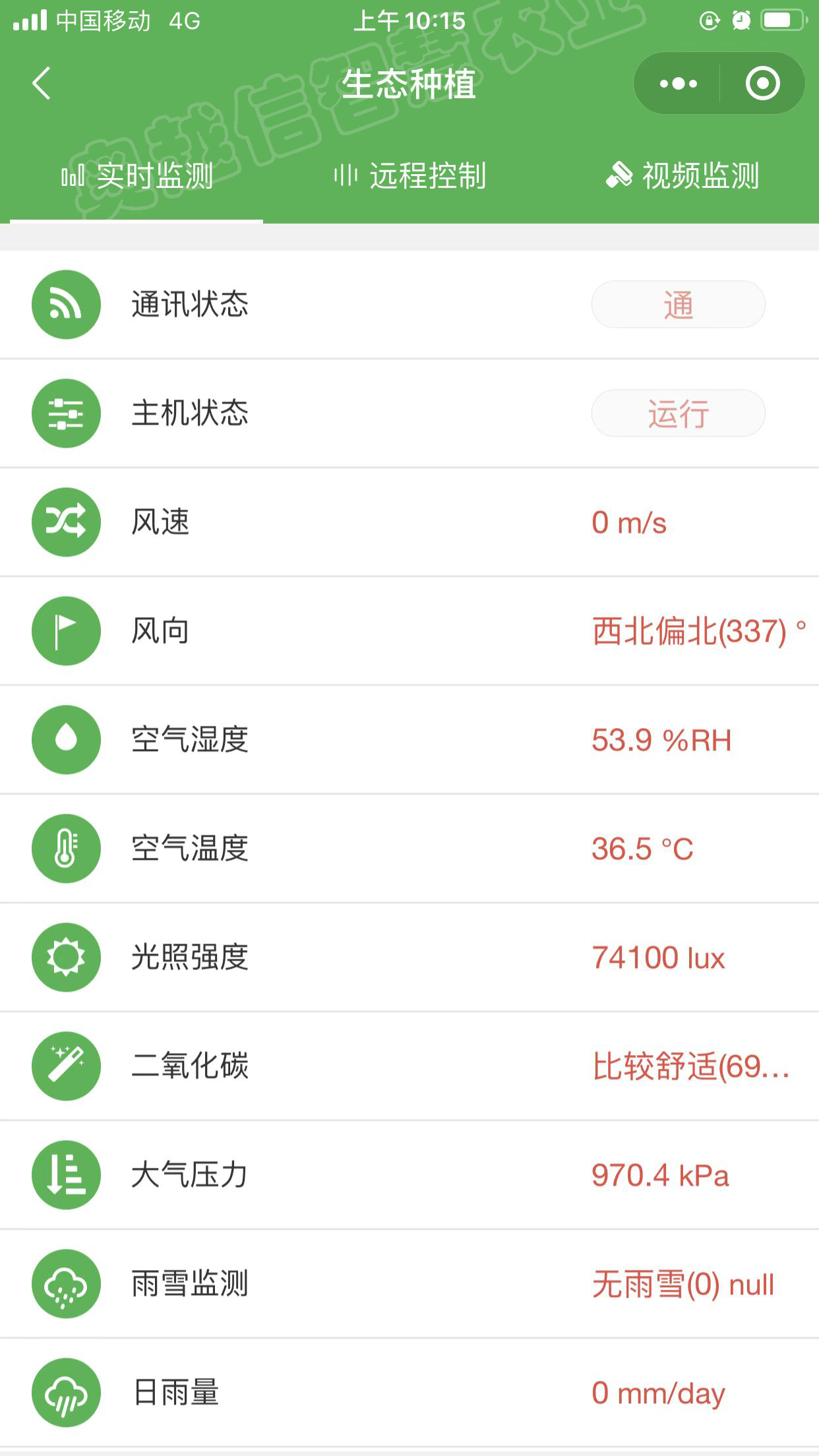Open the mini program more-options menu
The width and height of the screenshot is (819, 1456).
678,84
